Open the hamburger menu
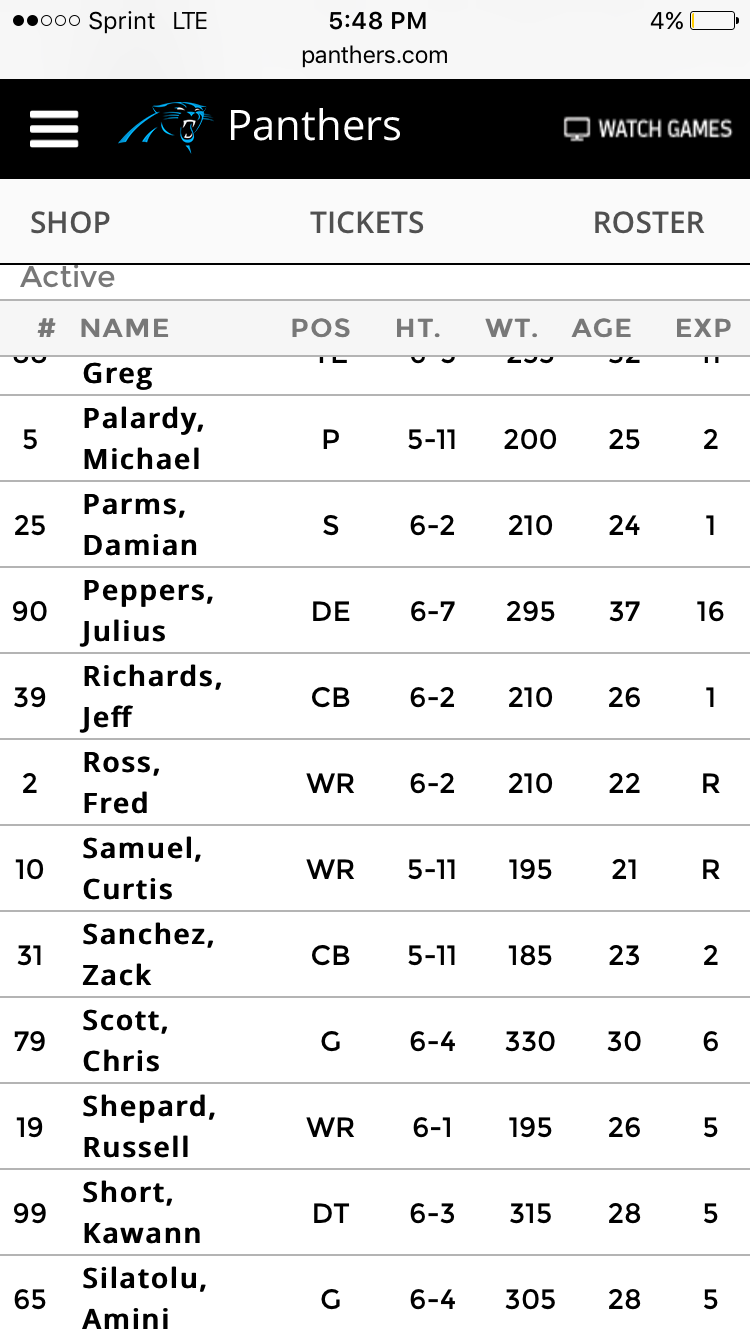 coord(54,128)
